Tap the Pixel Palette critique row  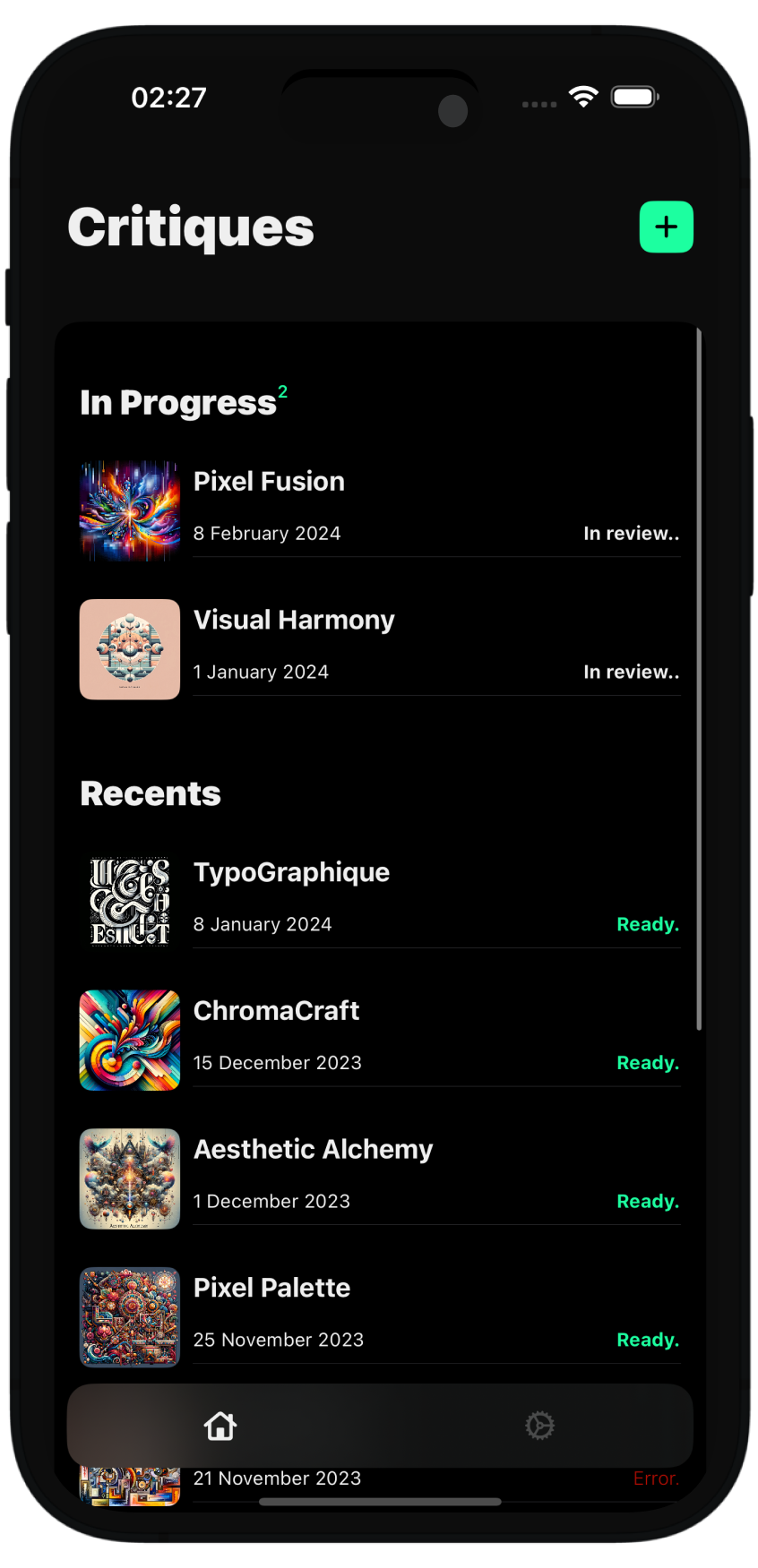click(379, 1315)
